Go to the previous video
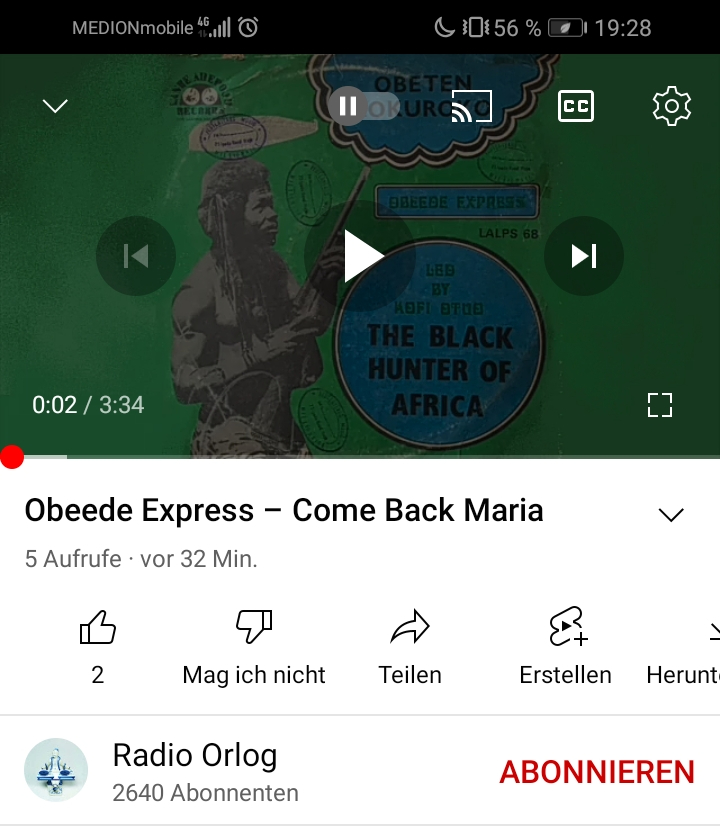 pyautogui.click(x=136, y=256)
